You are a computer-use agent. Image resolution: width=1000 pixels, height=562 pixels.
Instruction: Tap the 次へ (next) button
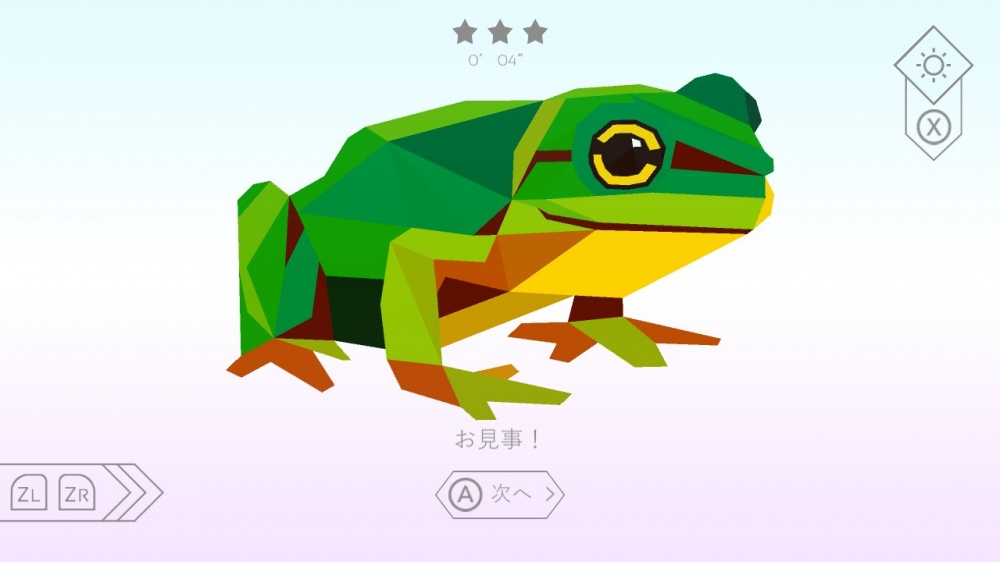tap(500, 494)
